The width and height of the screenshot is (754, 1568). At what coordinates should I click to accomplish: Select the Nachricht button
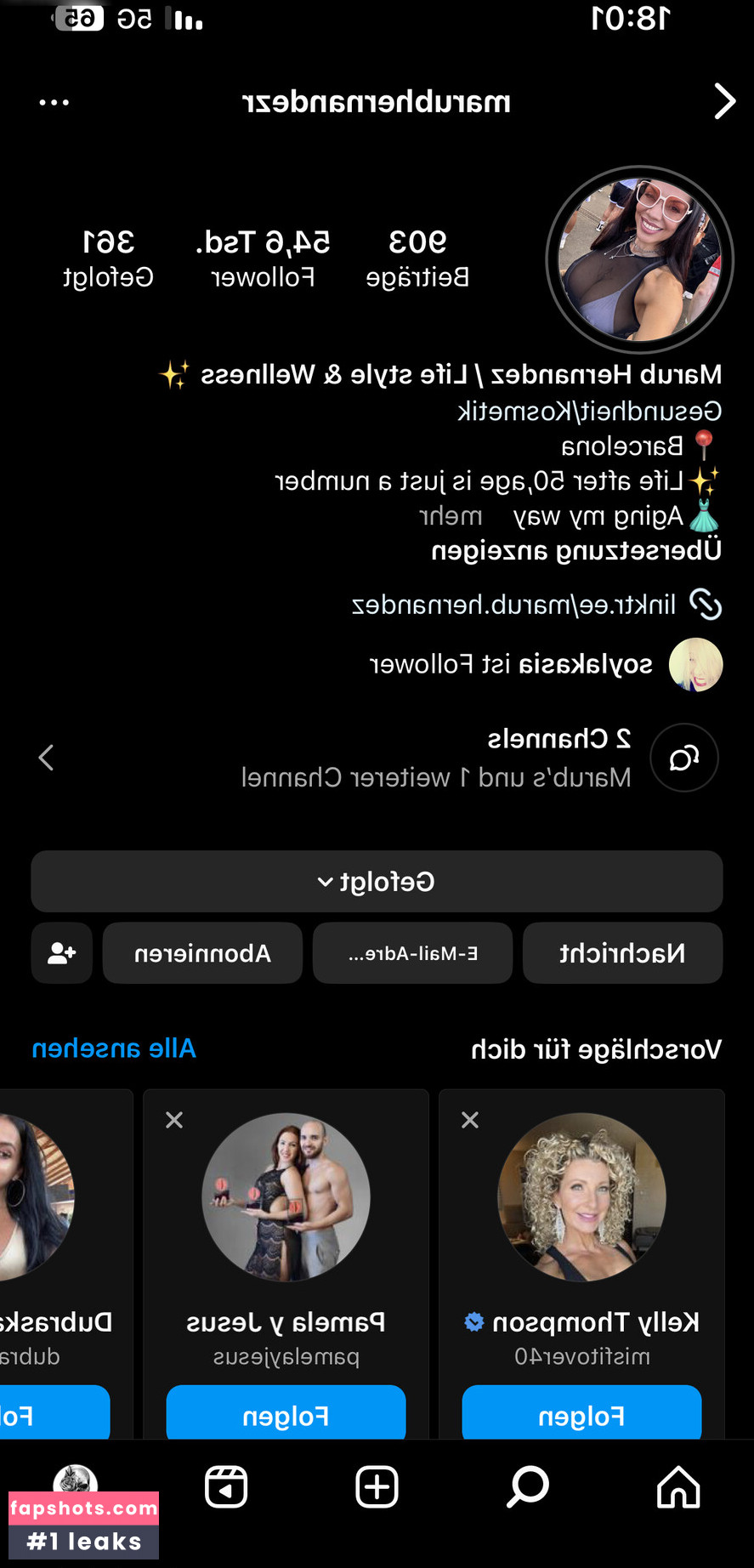pyautogui.click(x=622, y=953)
